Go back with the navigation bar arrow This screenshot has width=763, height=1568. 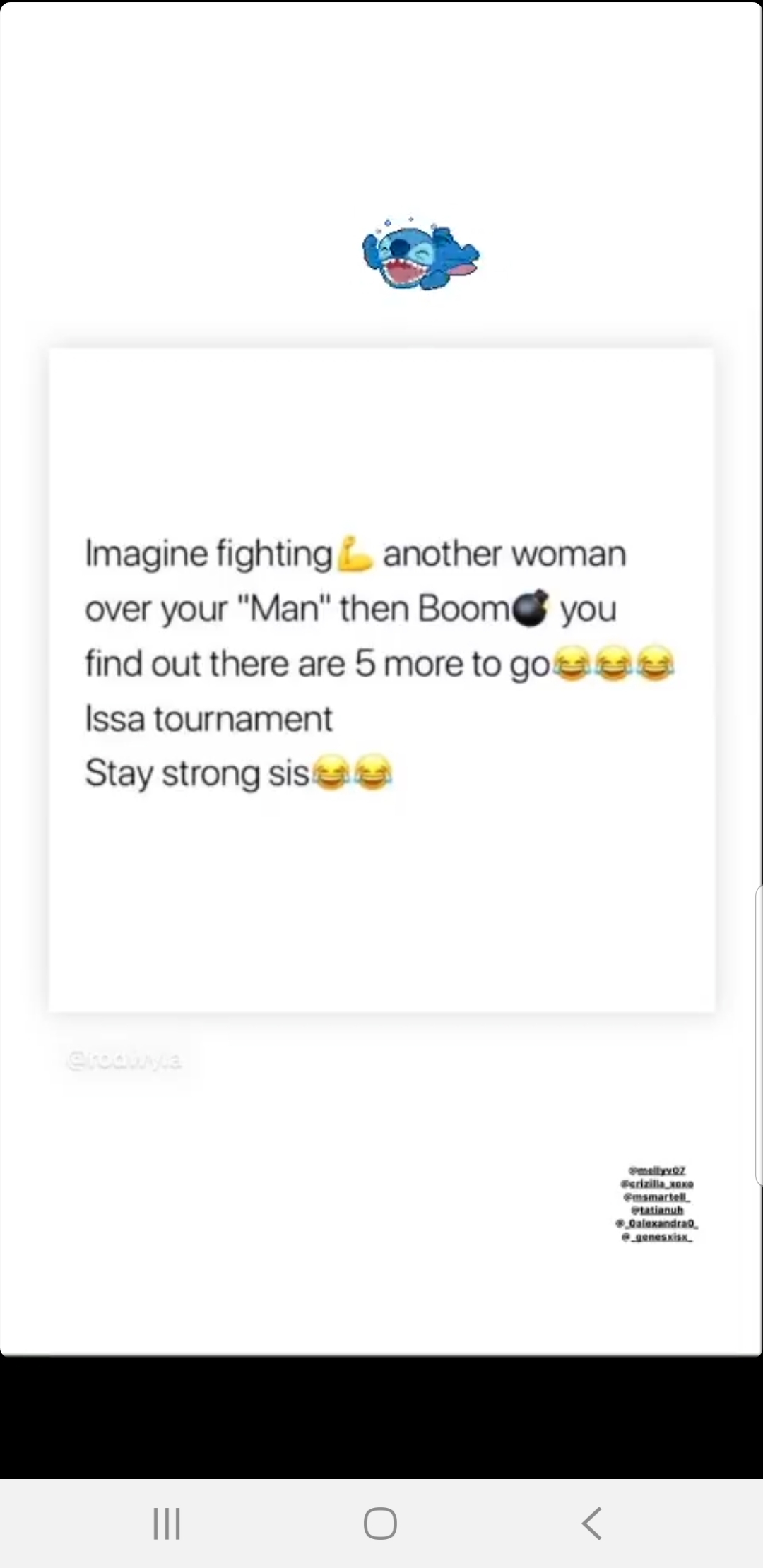tap(592, 1524)
